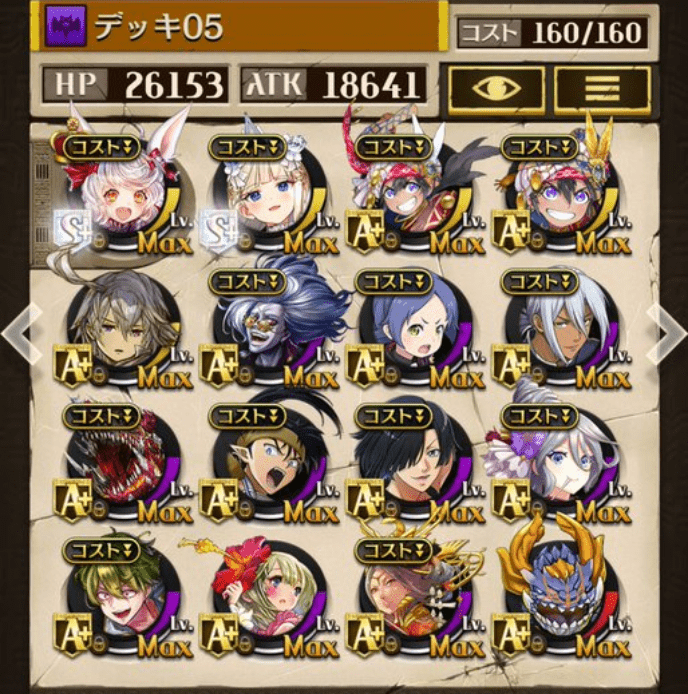Tap the eye visibility button
688x694 pixels.
click(495, 89)
